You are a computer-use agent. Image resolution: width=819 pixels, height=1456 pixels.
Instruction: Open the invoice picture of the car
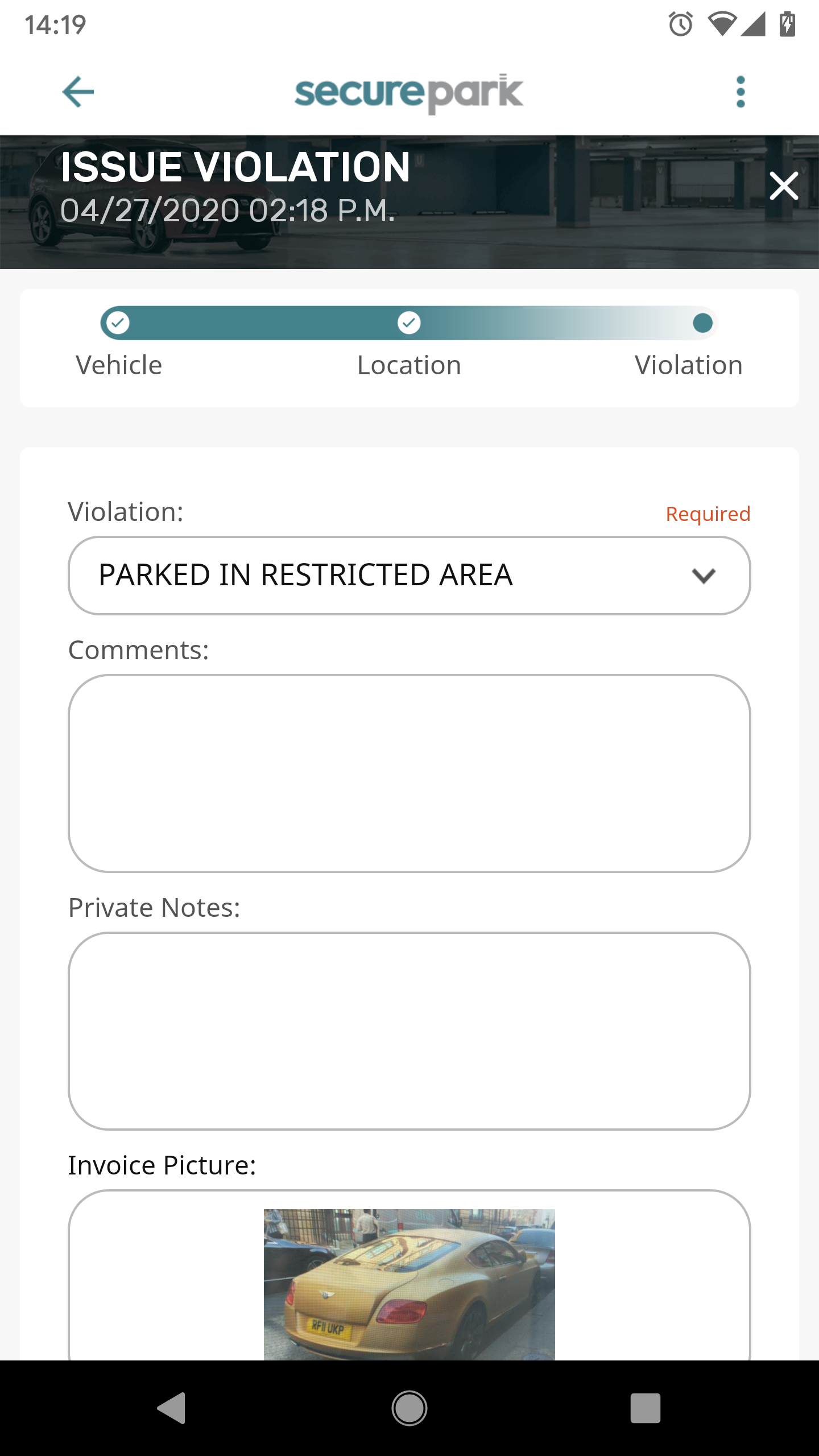pyautogui.click(x=409, y=1284)
